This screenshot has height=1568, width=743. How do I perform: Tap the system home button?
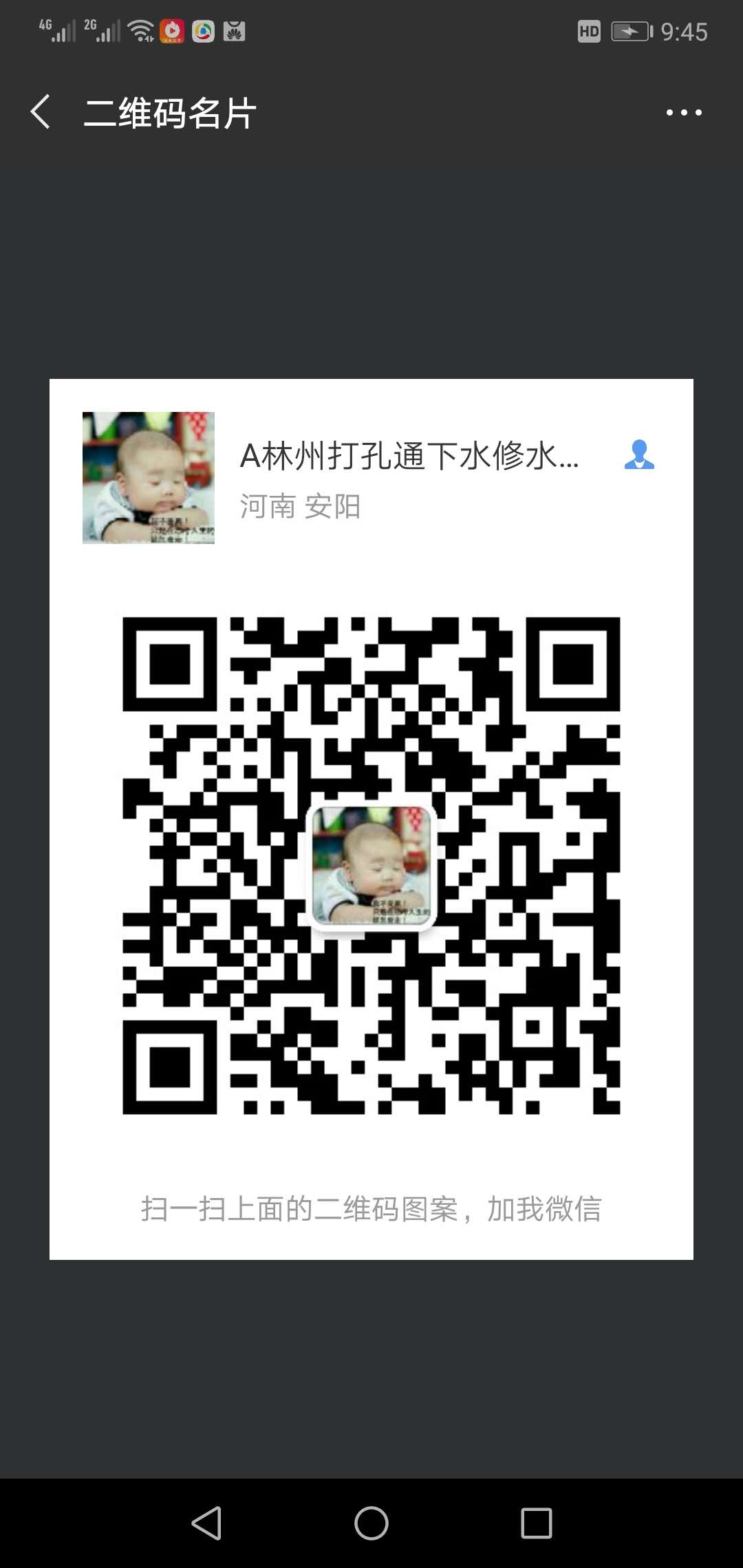coord(371,1523)
